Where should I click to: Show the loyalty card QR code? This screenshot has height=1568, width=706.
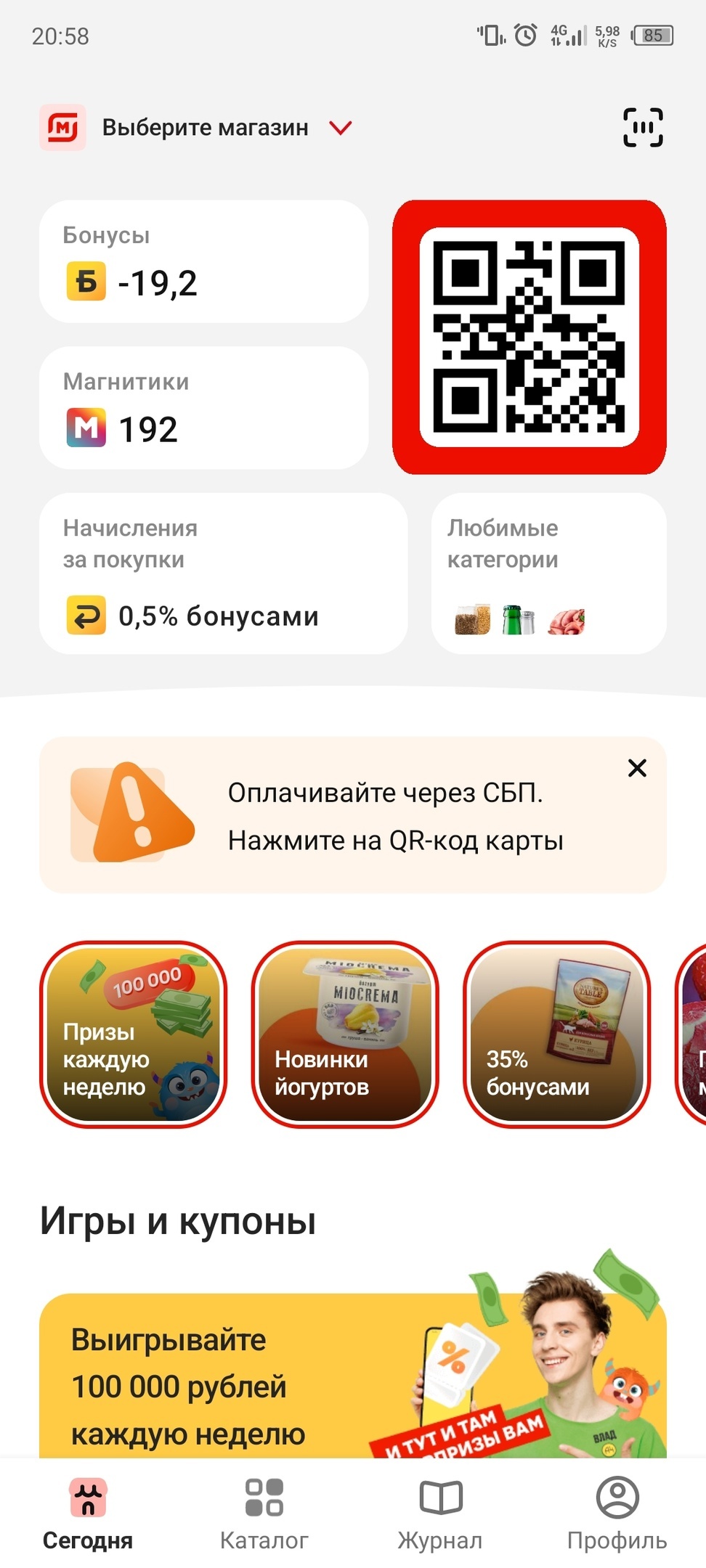[x=529, y=338]
